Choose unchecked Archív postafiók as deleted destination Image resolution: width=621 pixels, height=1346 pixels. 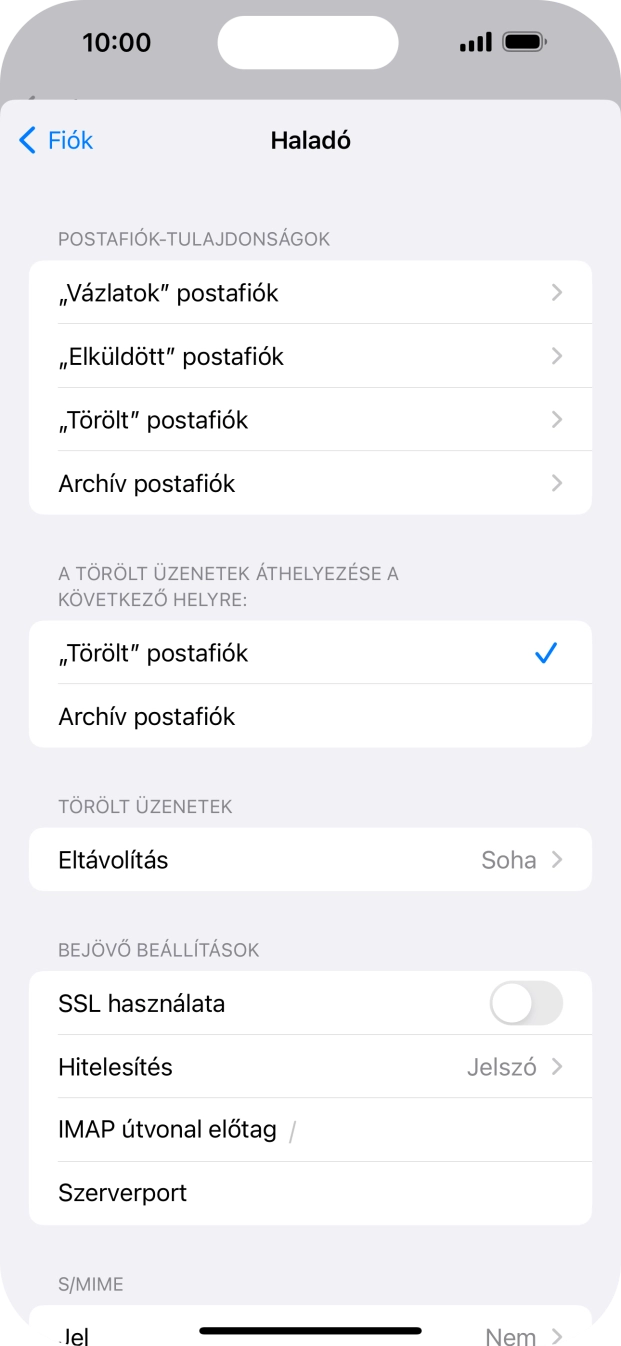click(x=310, y=716)
